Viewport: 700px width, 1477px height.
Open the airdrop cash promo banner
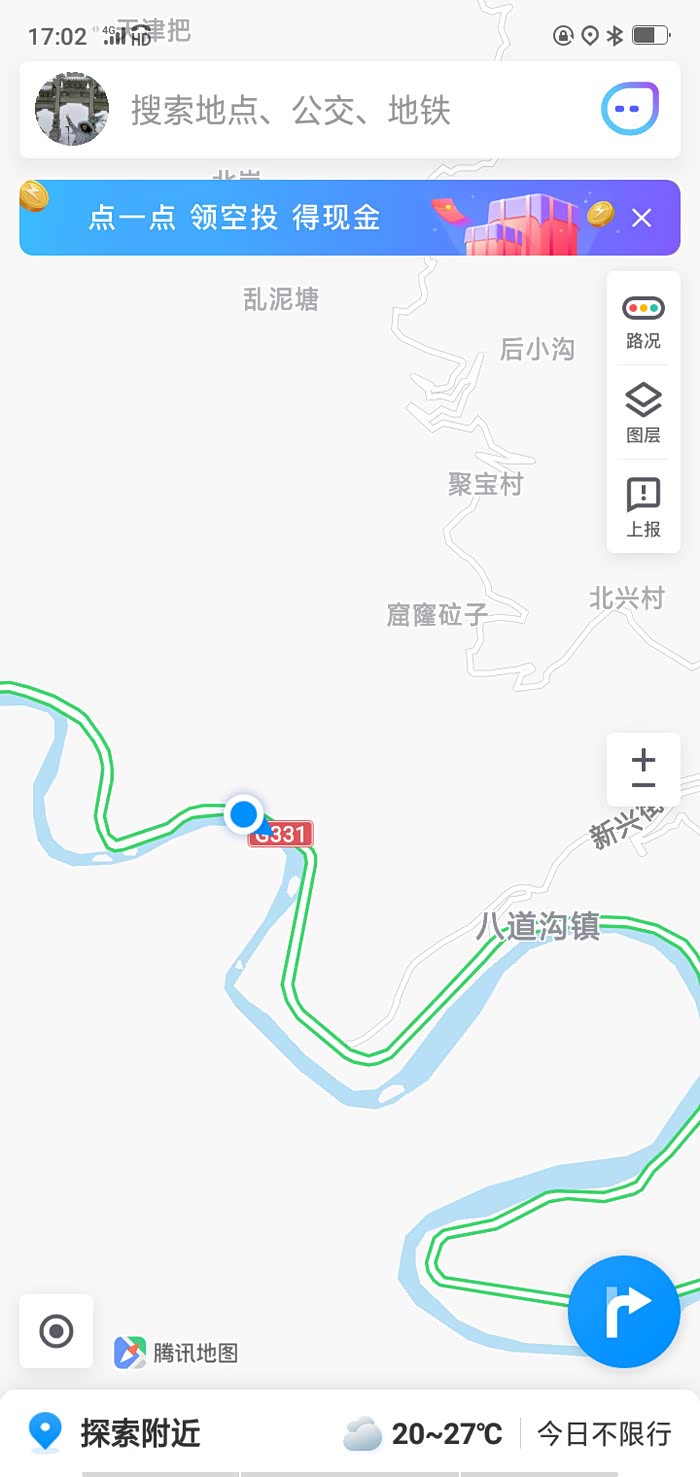tap(300, 218)
